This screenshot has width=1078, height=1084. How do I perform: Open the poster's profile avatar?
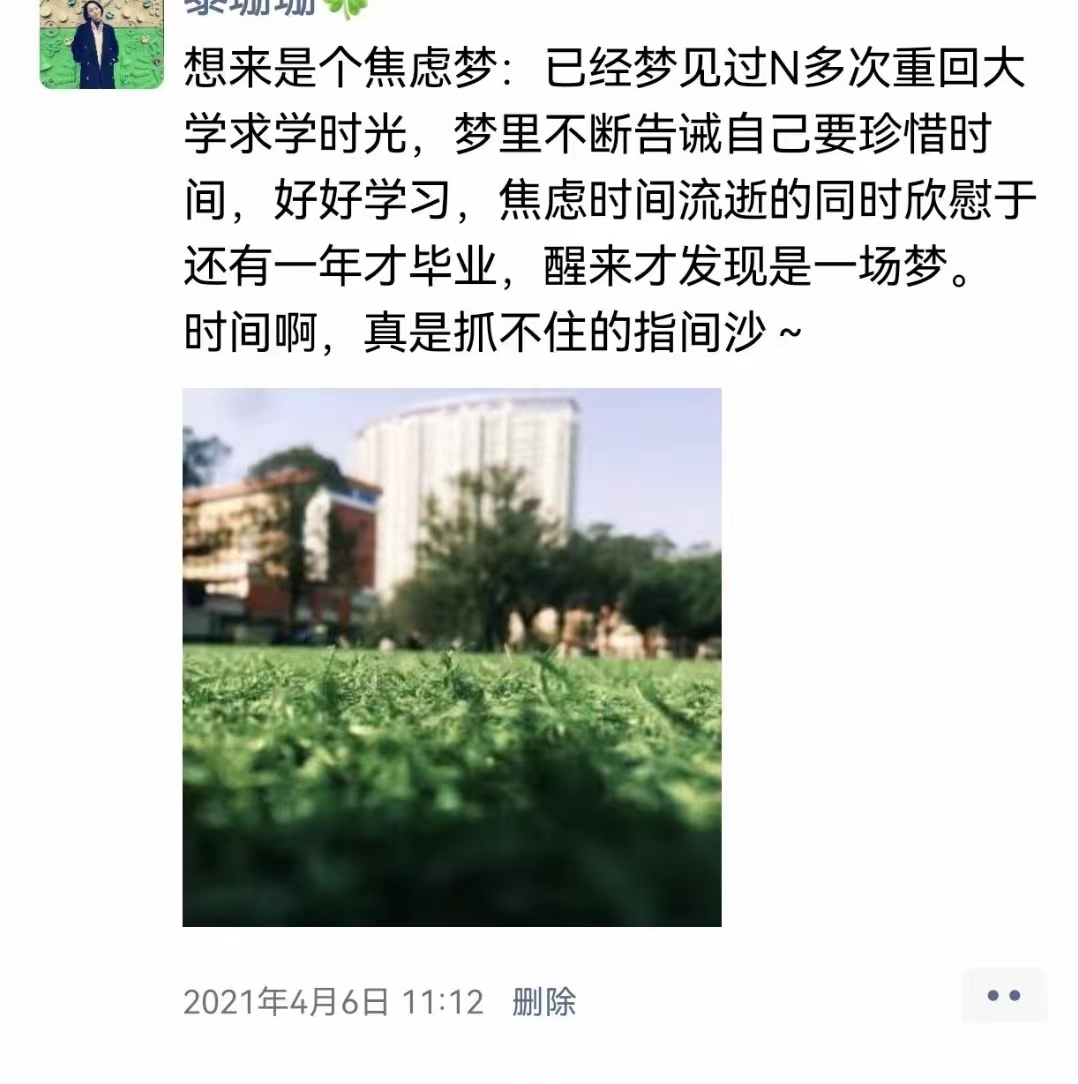pos(101,42)
